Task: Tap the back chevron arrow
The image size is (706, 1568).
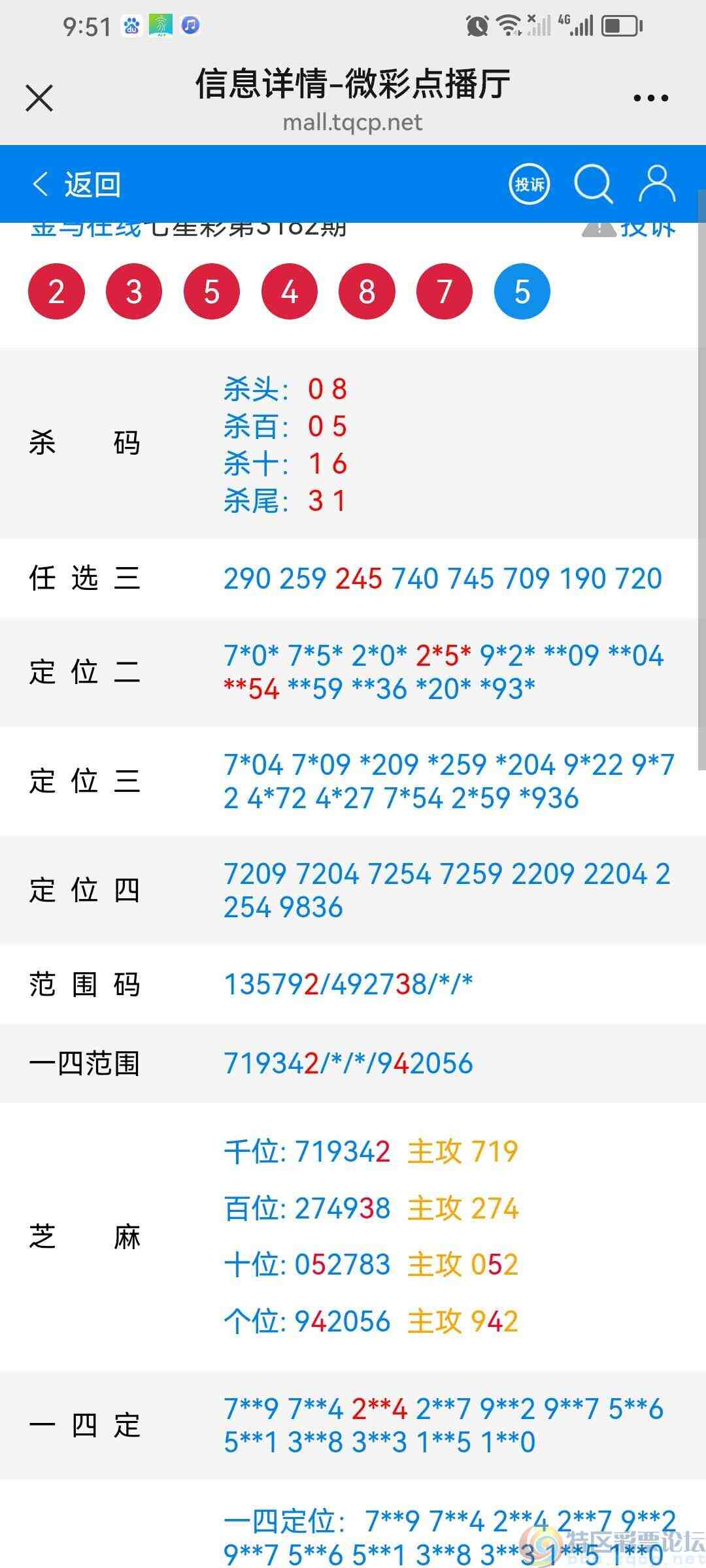Action: pos(41,184)
